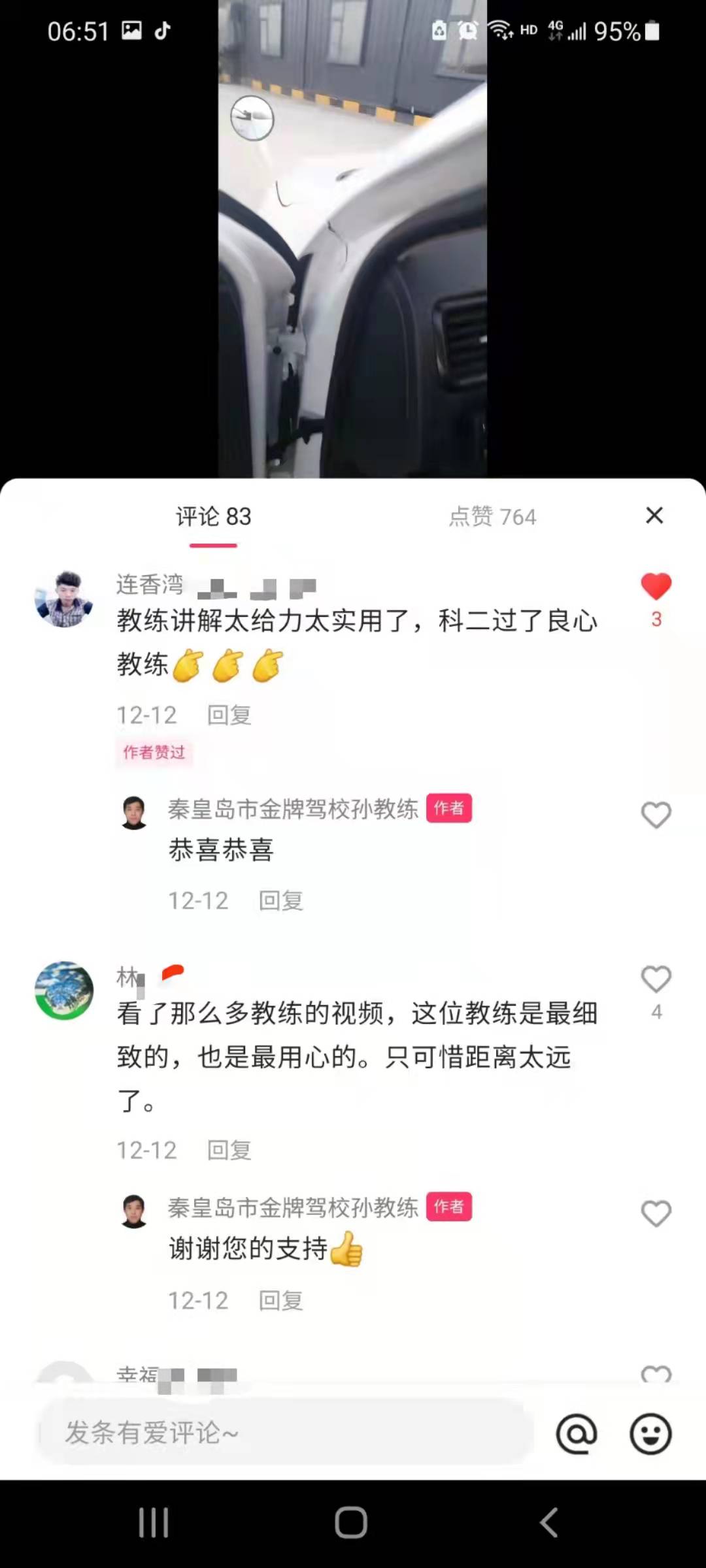Reply to 连香湾's comment
This screenshot has width=706, height=1568.
pyautogui.click(x=229, y=715)
